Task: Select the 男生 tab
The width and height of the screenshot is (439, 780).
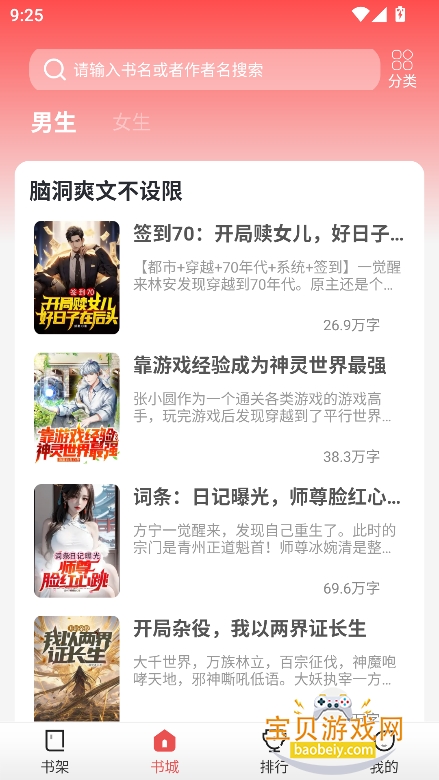Action: 54,122
